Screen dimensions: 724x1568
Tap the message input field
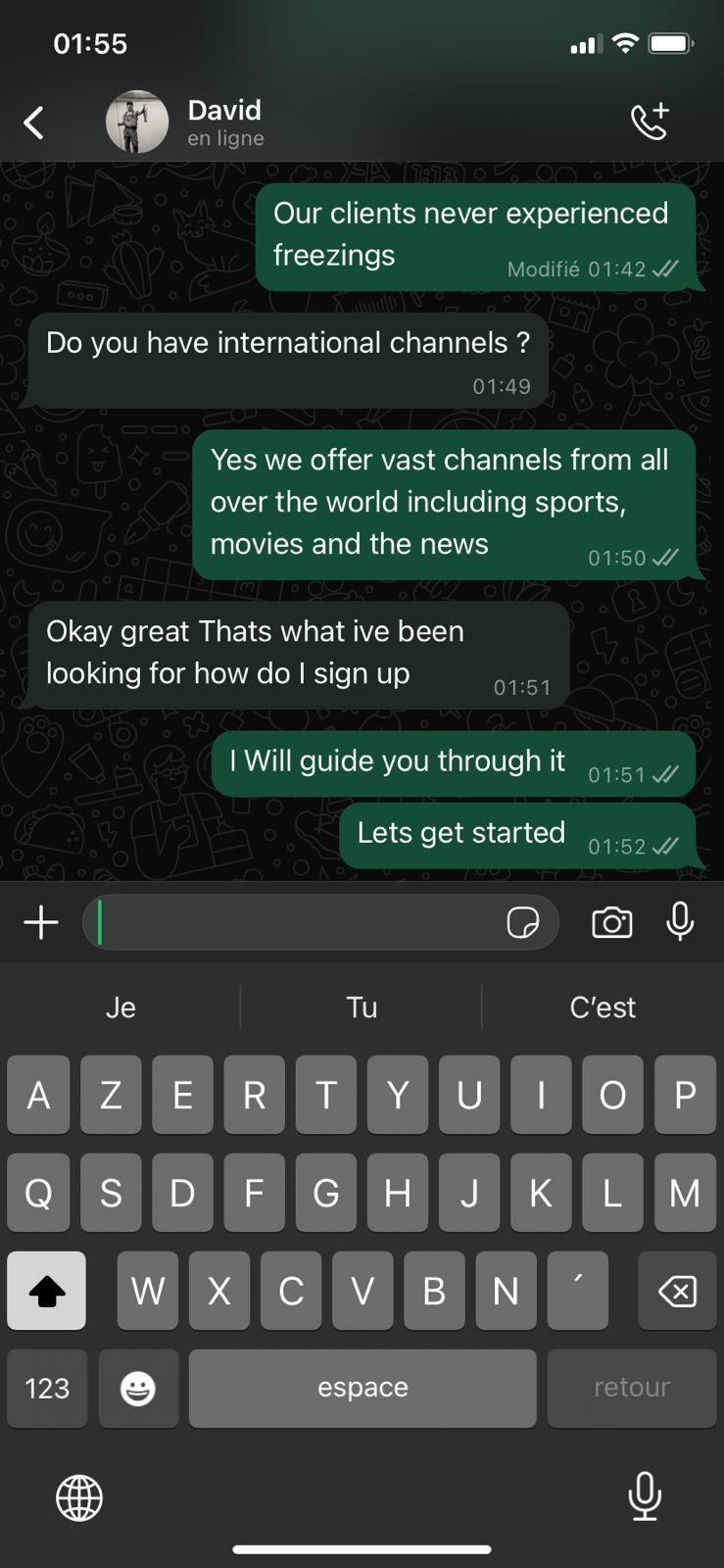[x=294, y=922]
